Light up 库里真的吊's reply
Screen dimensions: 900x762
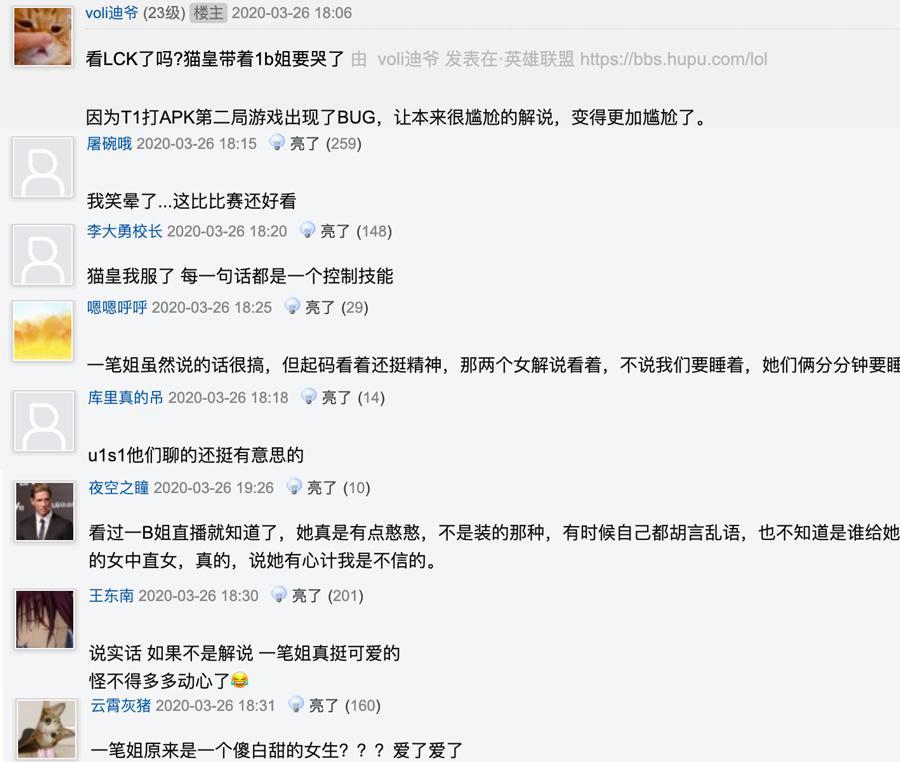click(336, 397)
